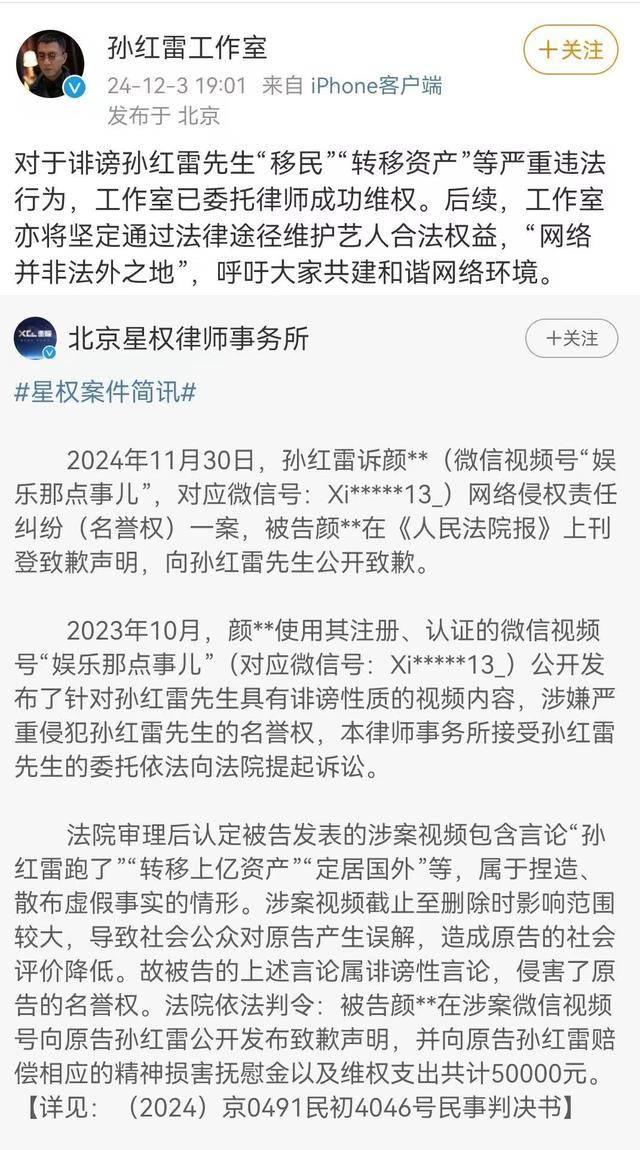Open the attached 北京星权律师事务所 statement image
Image resolution: width=640 pixels, height=1150 pixels.
[x=320, y=720]
